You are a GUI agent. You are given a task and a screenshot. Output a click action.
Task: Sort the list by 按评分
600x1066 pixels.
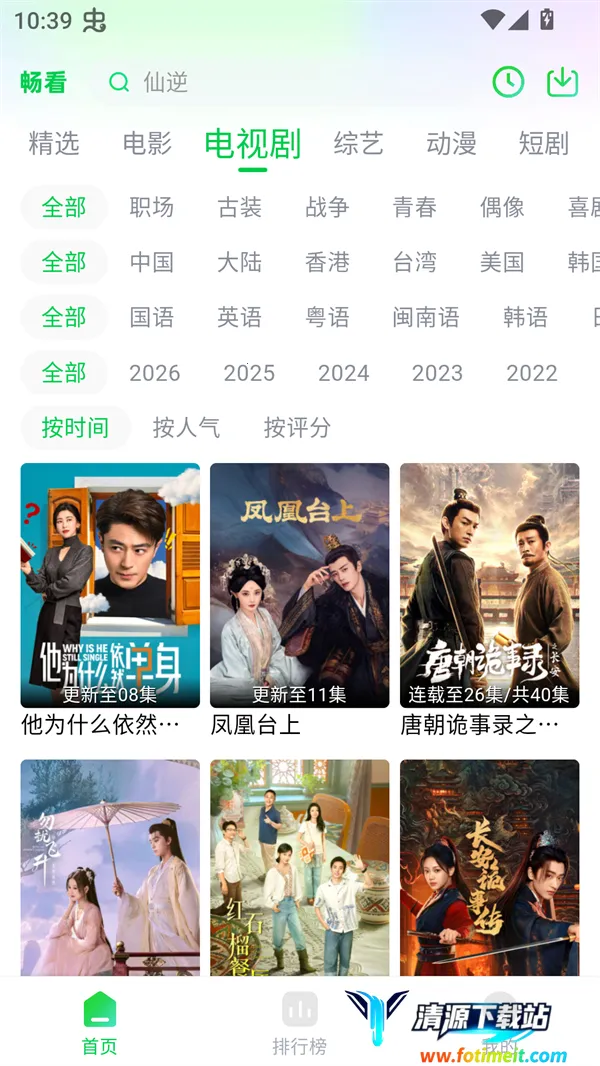click(297, 428)
